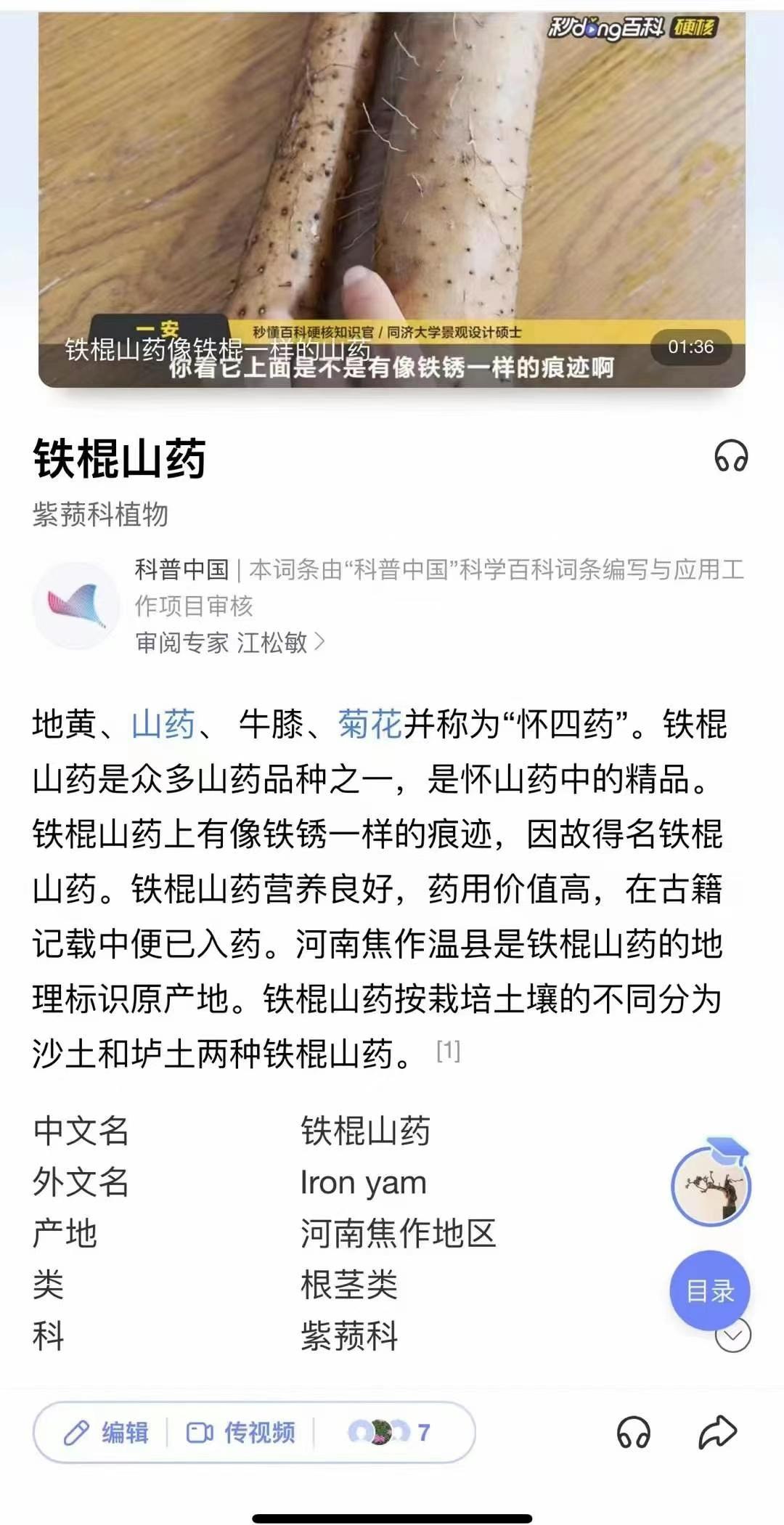Image resolution: width=784 pixels, height=1525 pixels.
Task: Open the 山药 linked entry
Action: pyautogui.click(x=163, y=725)
